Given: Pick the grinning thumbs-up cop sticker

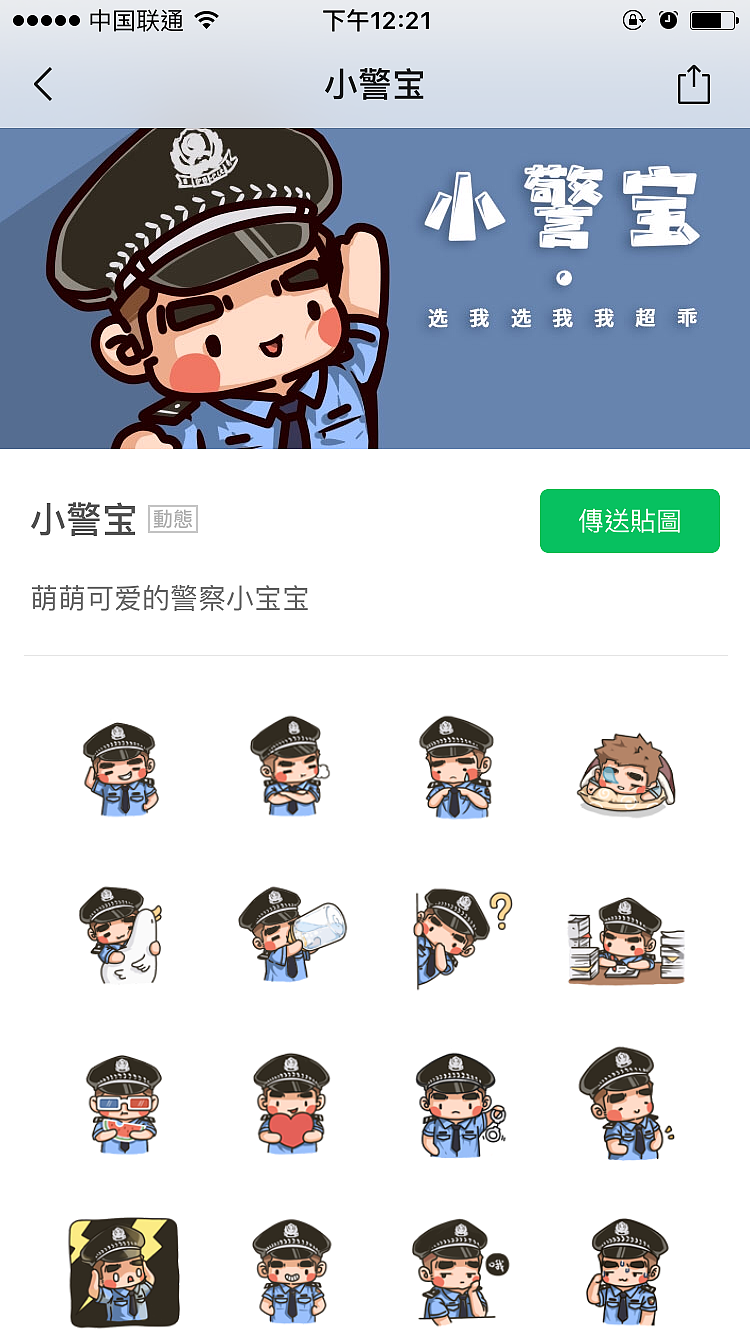Looking at the screenshot, I should [290, 1270].
